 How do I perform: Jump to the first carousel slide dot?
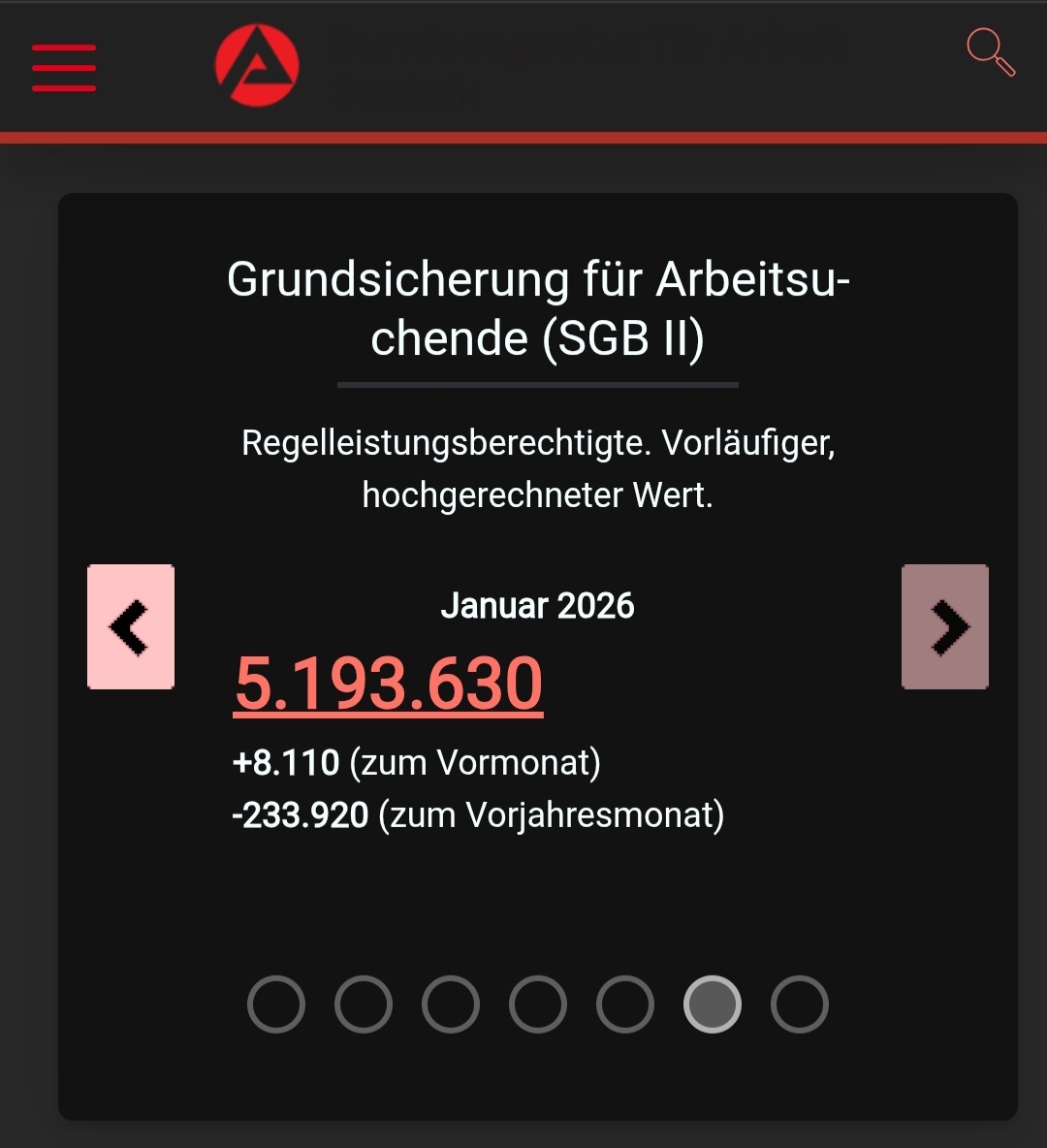tap(276, 1004)
